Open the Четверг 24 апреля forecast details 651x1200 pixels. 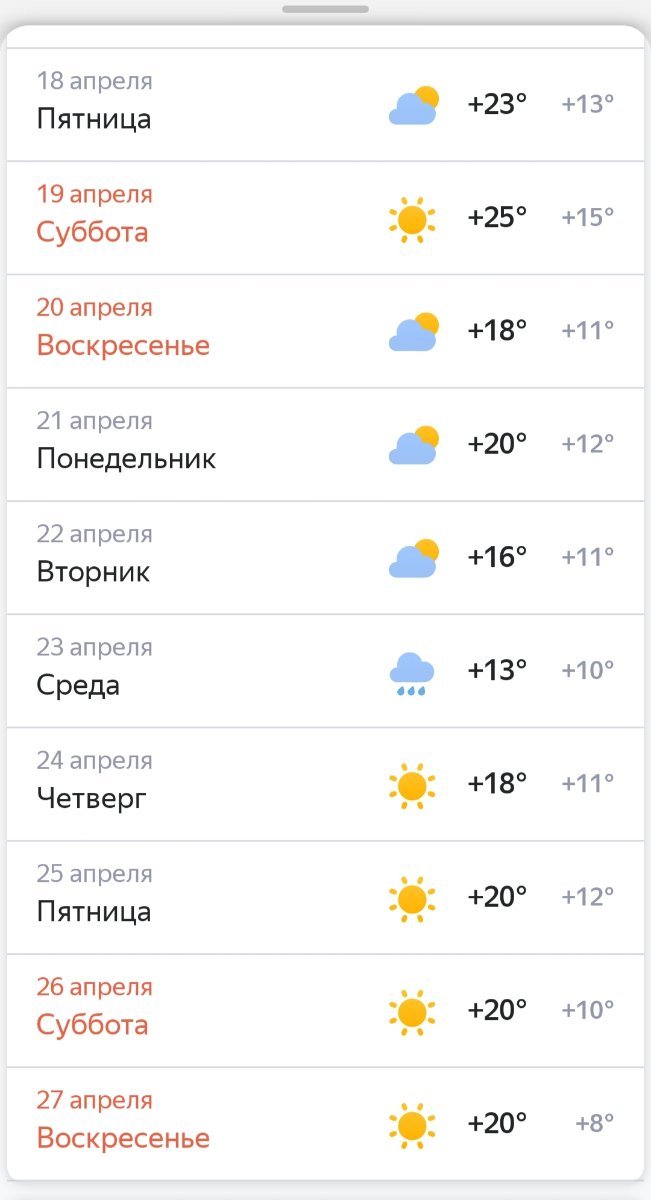point(325,783)
